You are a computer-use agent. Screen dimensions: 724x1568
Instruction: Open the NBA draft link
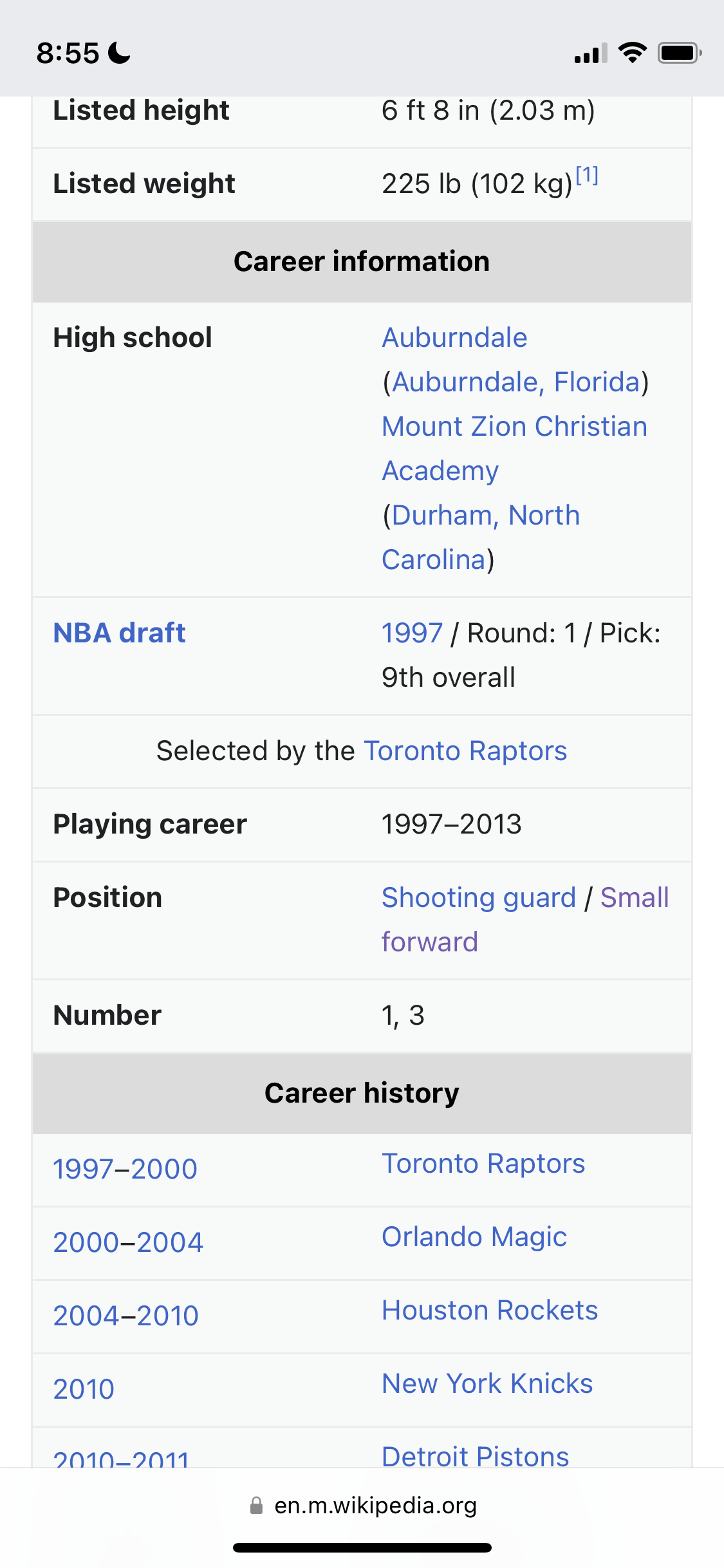(x=119, y=633)
